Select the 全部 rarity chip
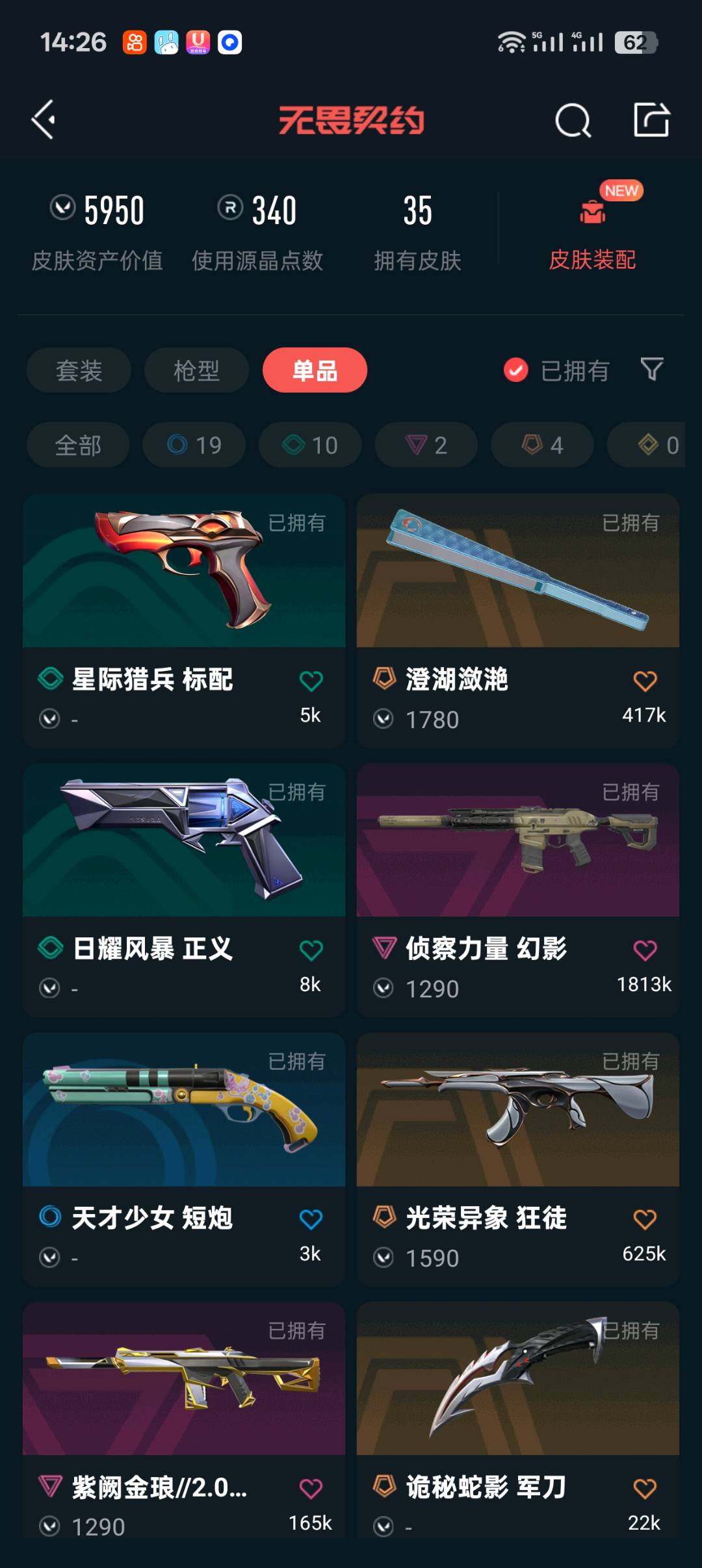The height and width of the screenshot is (1568, 702). [78, 445]
